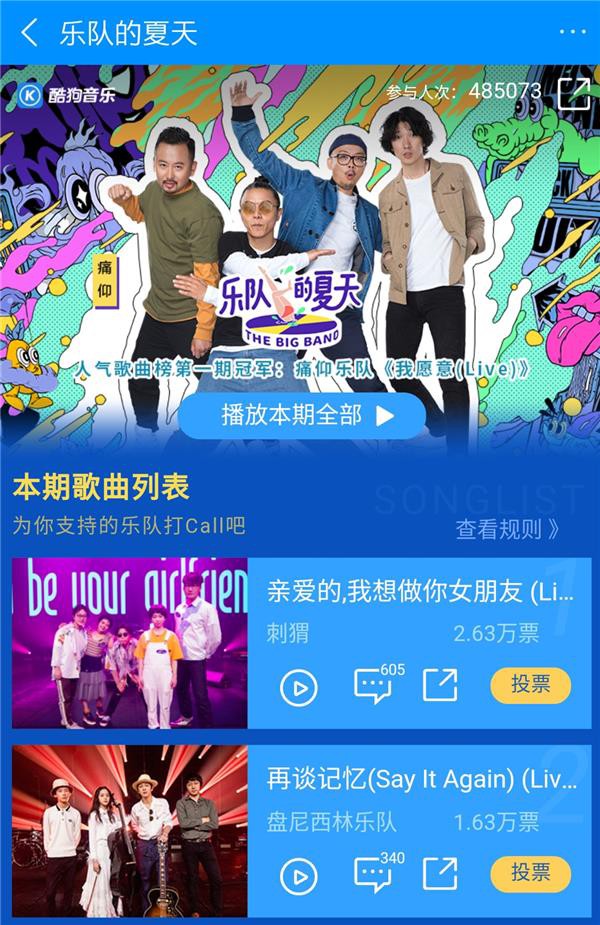Open the three-dot overflow menu
600x925 pixels.
pyautogui.click(x=572, y=32)
